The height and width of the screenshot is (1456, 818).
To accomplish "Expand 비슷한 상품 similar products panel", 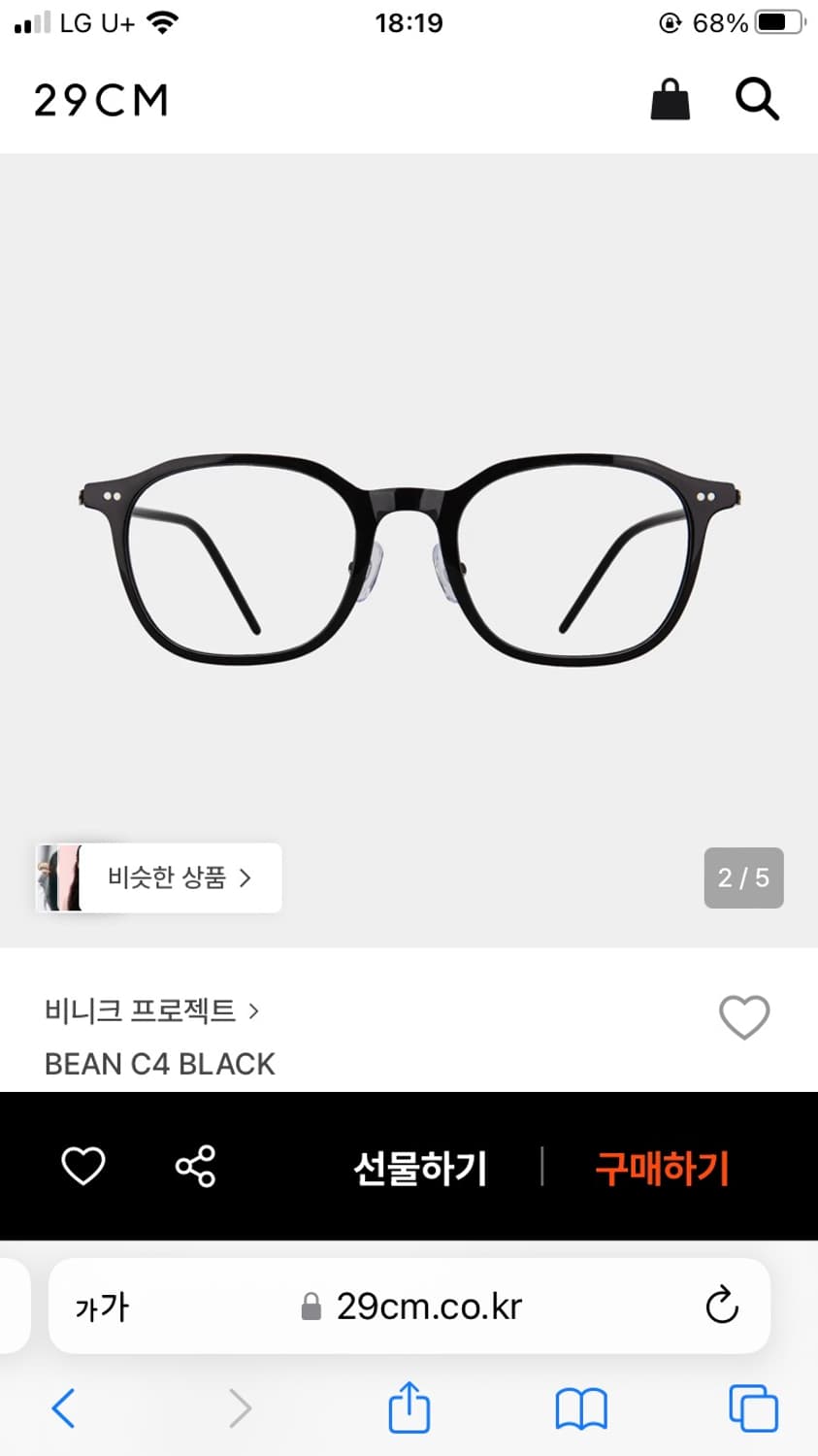I will (175, 877).
